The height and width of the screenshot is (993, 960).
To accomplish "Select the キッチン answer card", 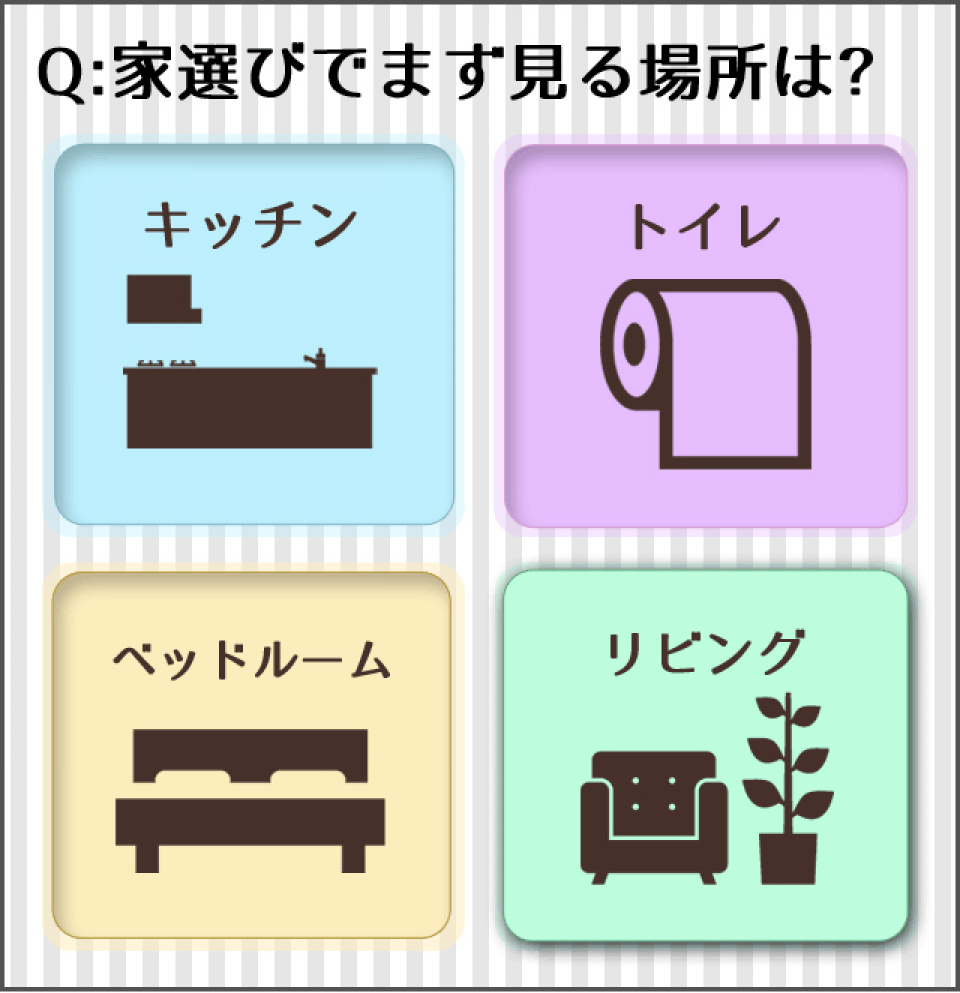I will (254, 334).
